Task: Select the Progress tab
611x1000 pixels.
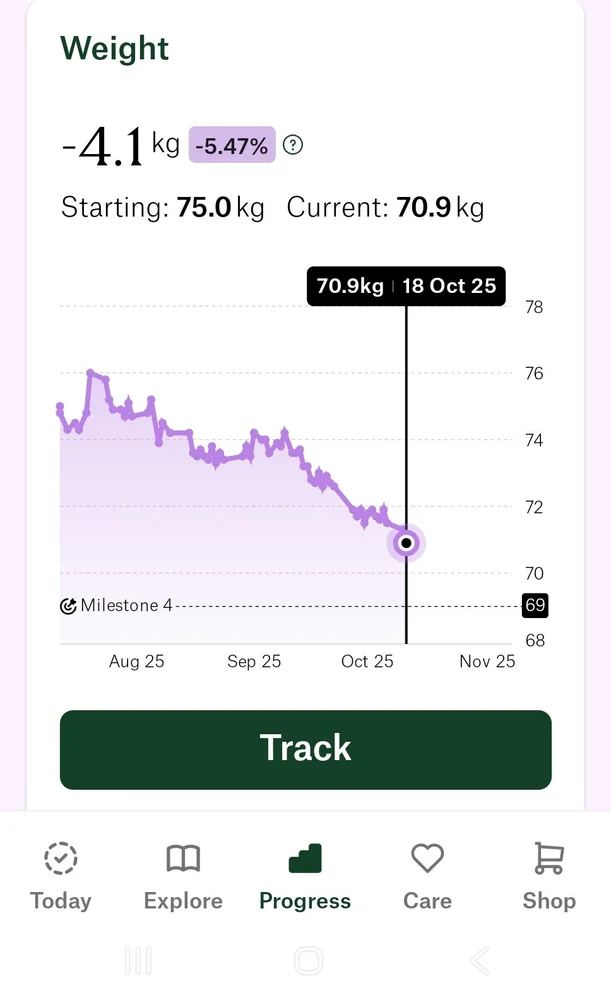Action: (x=305, y=877)
